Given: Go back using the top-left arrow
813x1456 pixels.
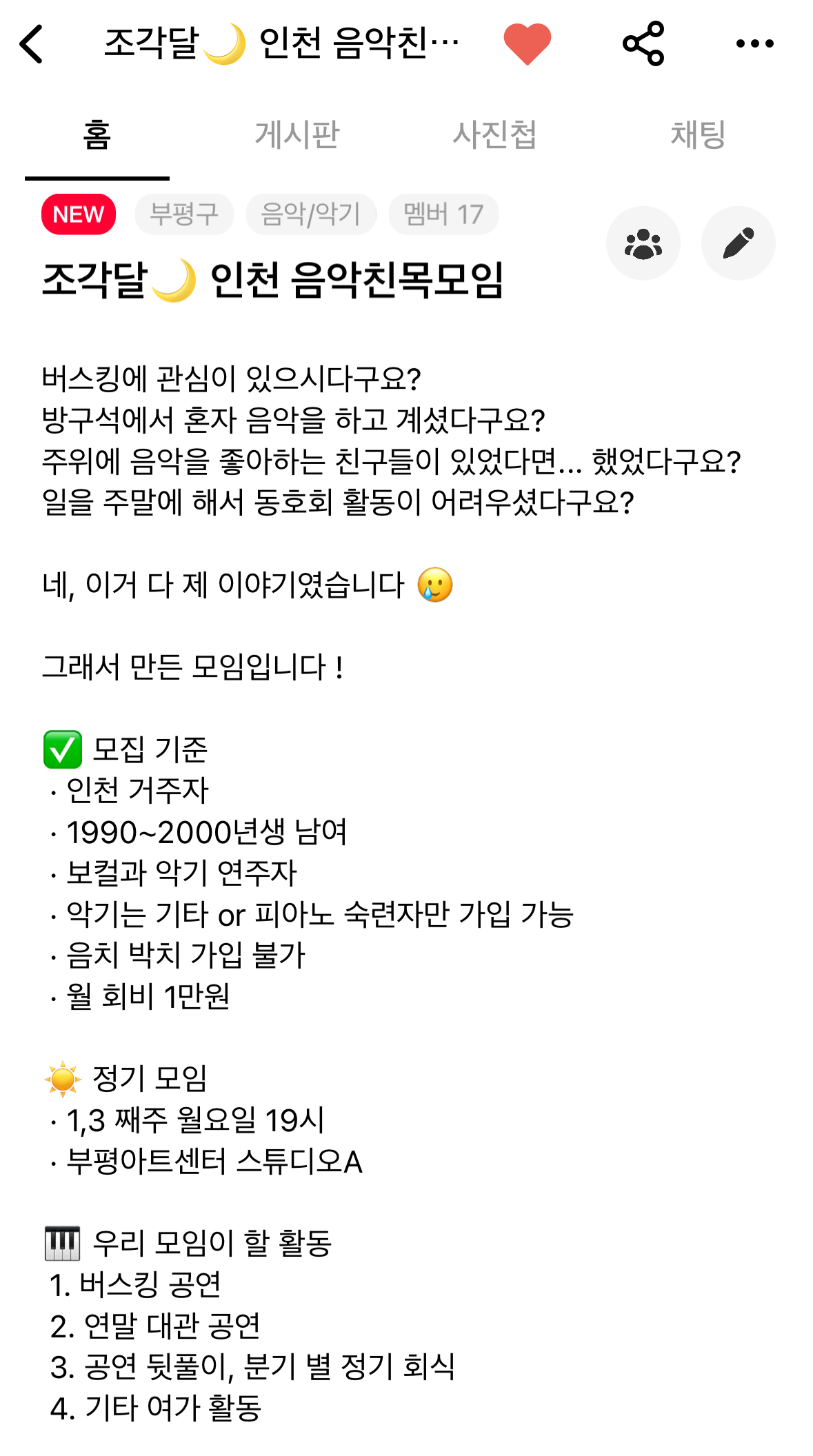Looking at the screenshot, I should [x=32, y=44].
